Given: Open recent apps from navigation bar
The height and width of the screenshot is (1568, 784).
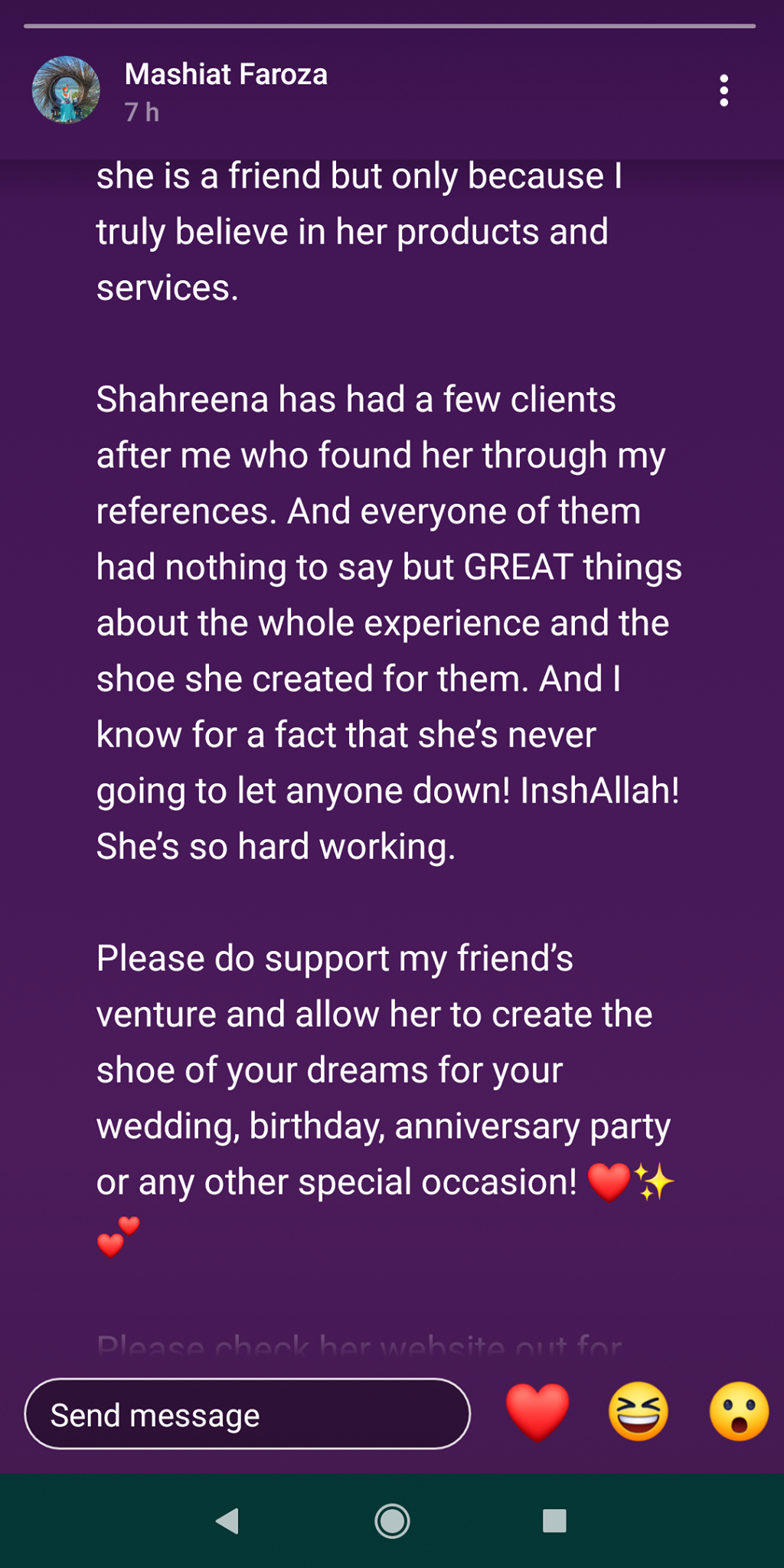Looking at the screenshot, I should pos(554,1521).
